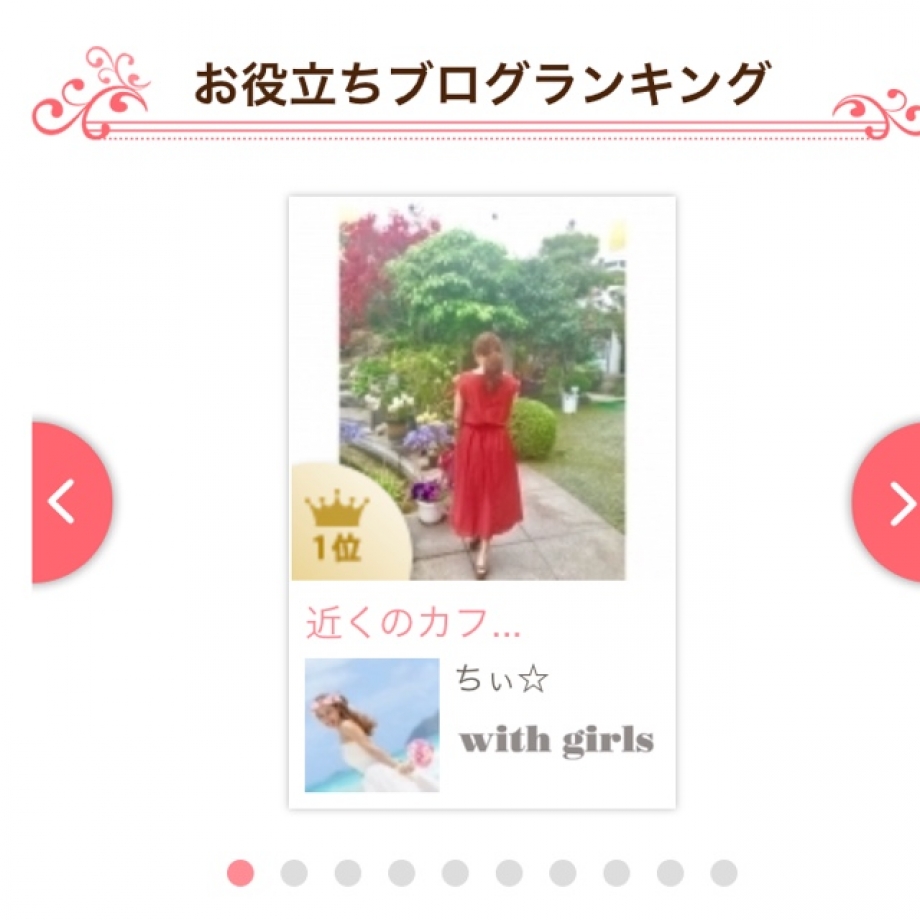Go to the previous ranking slide

pos(66,502)
